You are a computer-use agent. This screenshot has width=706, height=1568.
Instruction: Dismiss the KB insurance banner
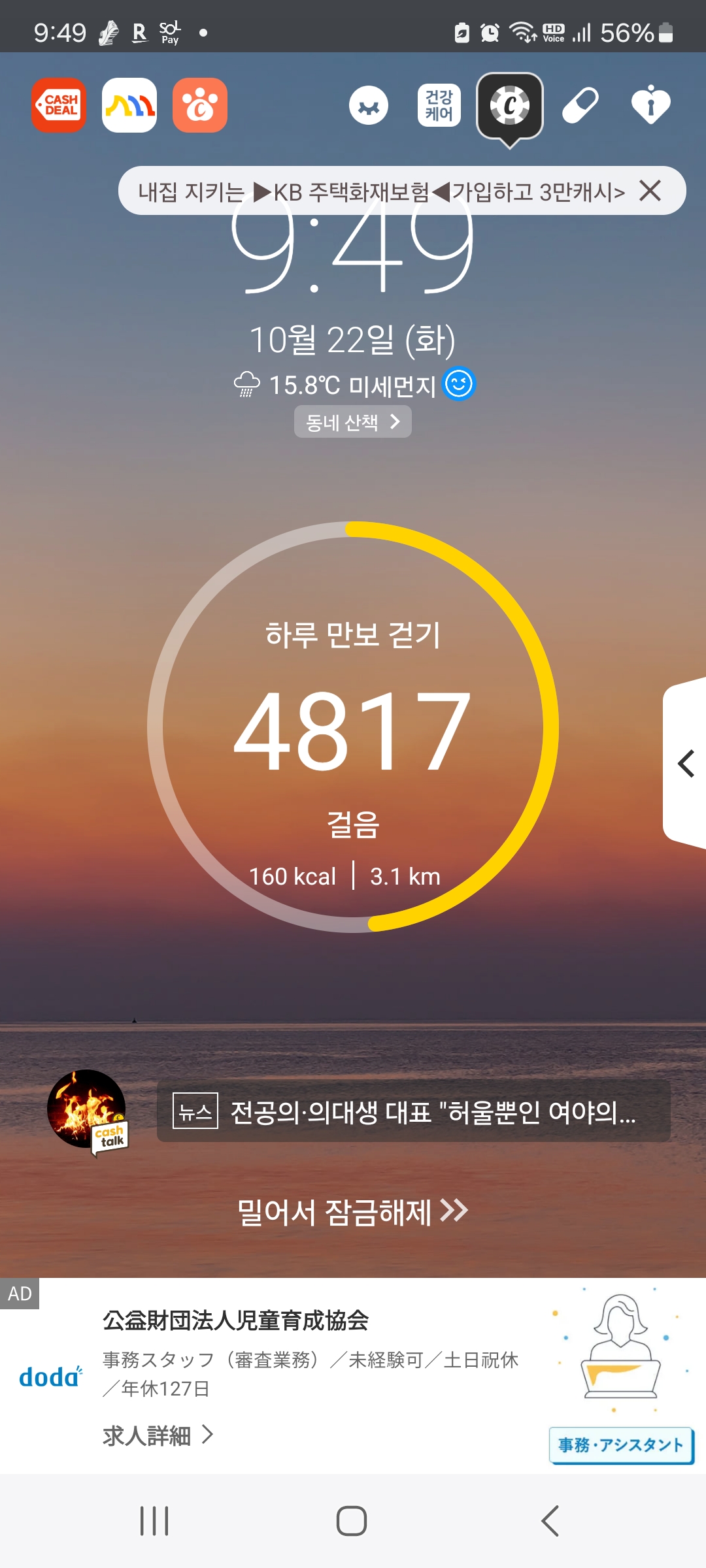[x=650, y=191]
